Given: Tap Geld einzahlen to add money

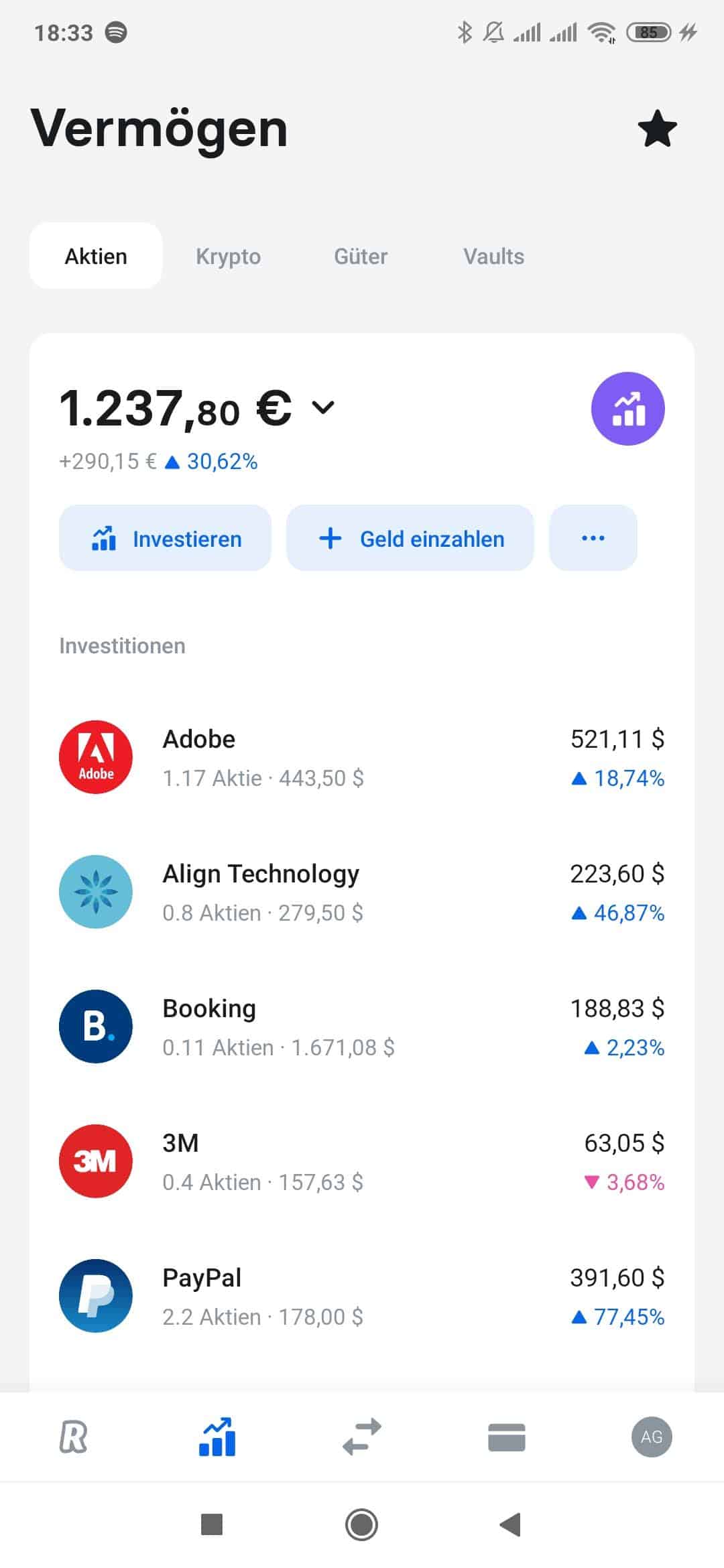Looking at the screenshot, I should coord(410,538).
